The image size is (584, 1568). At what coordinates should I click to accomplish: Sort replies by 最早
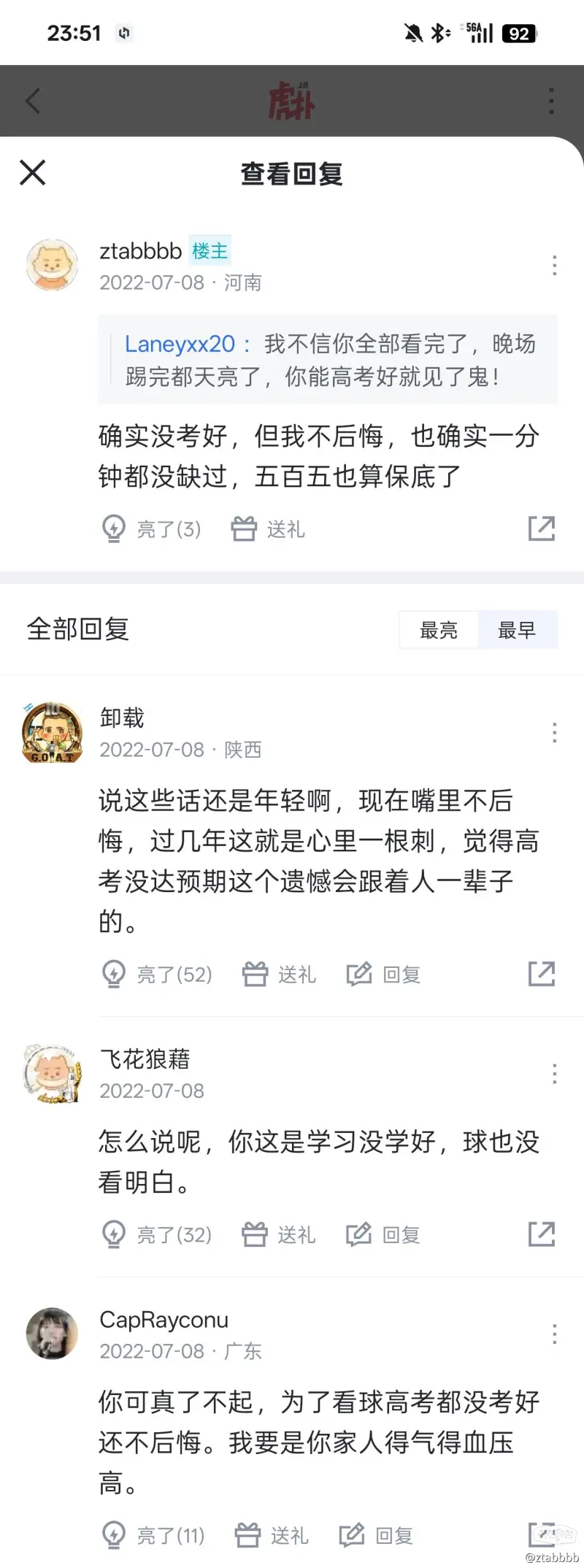click(x=517, y=630)
